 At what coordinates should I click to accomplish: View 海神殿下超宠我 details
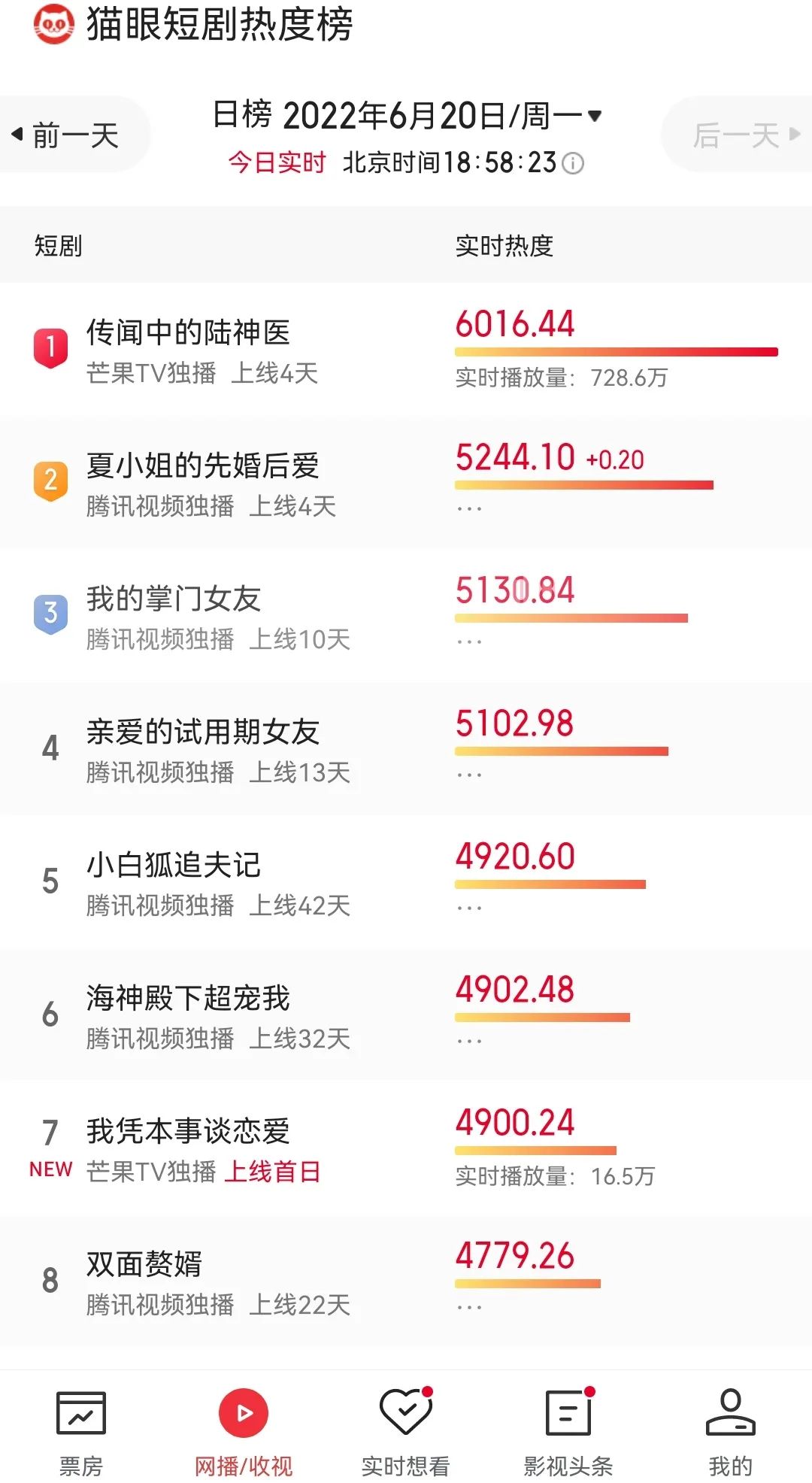pyautogui.click(x=188, y=998)
